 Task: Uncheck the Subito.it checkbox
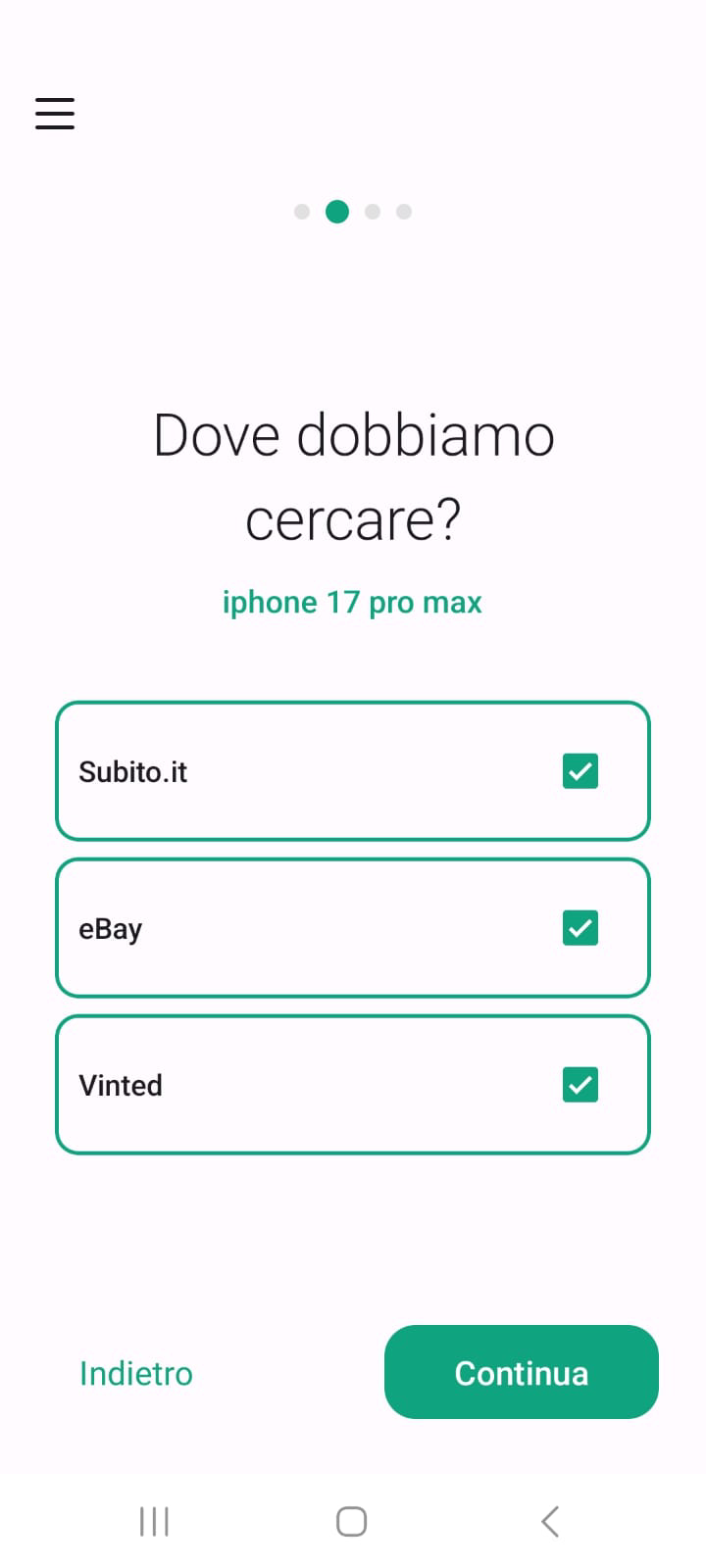tap(580, 771)
